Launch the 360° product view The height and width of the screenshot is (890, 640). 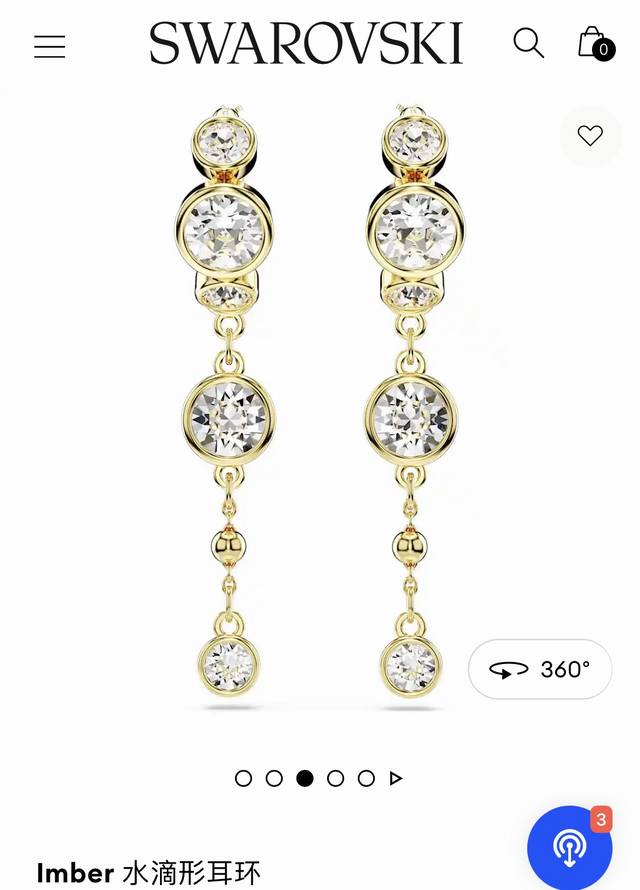[x=540, y=669]
